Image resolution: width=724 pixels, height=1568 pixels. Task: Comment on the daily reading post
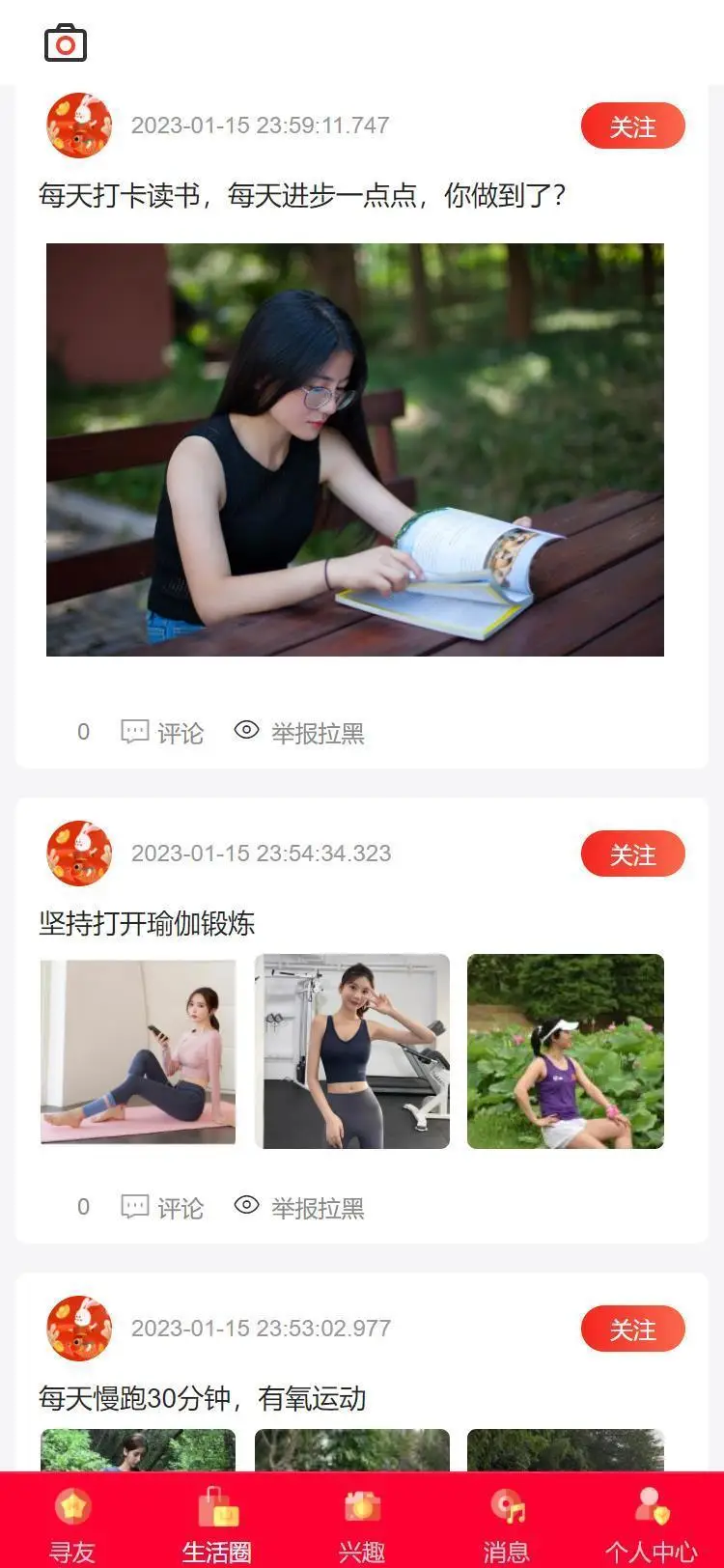(162, 733)
